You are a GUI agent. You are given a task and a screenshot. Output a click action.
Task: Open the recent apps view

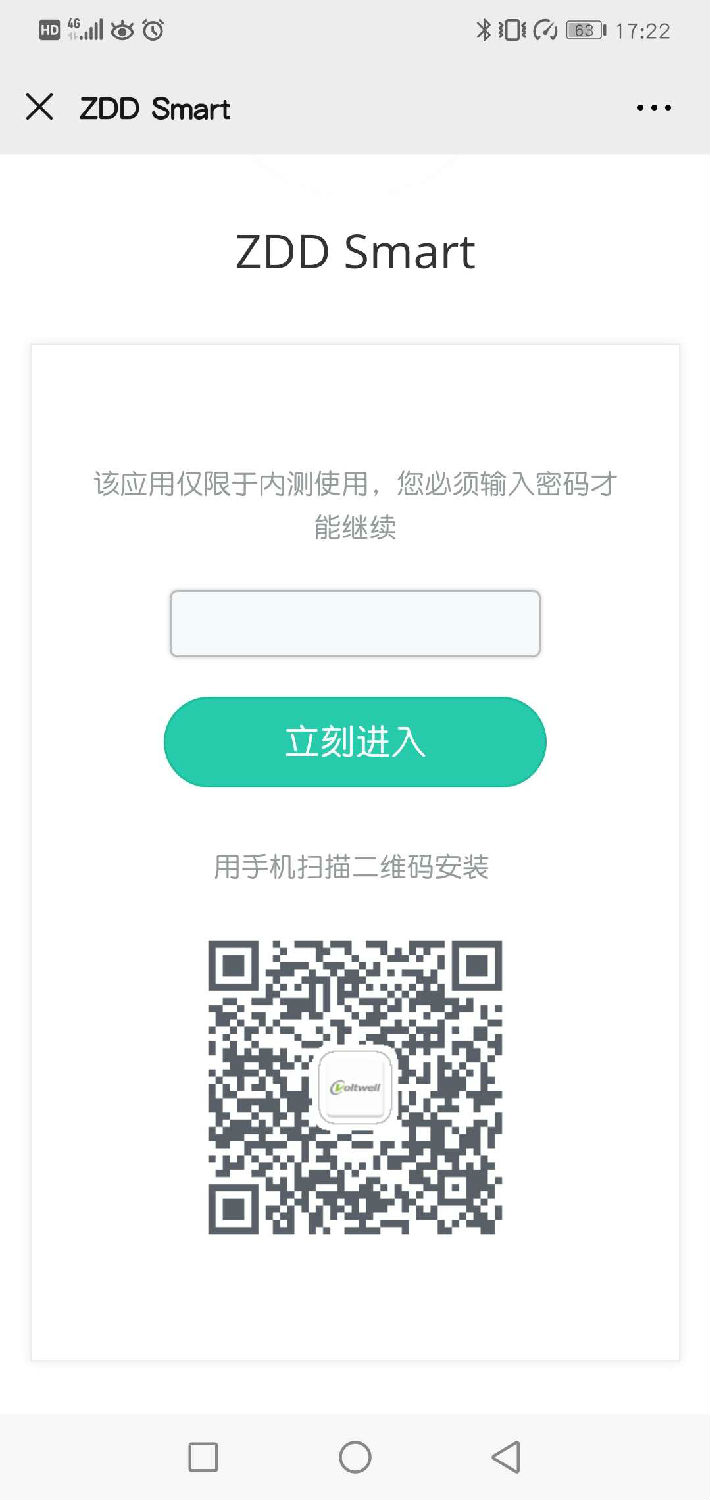203,1457
